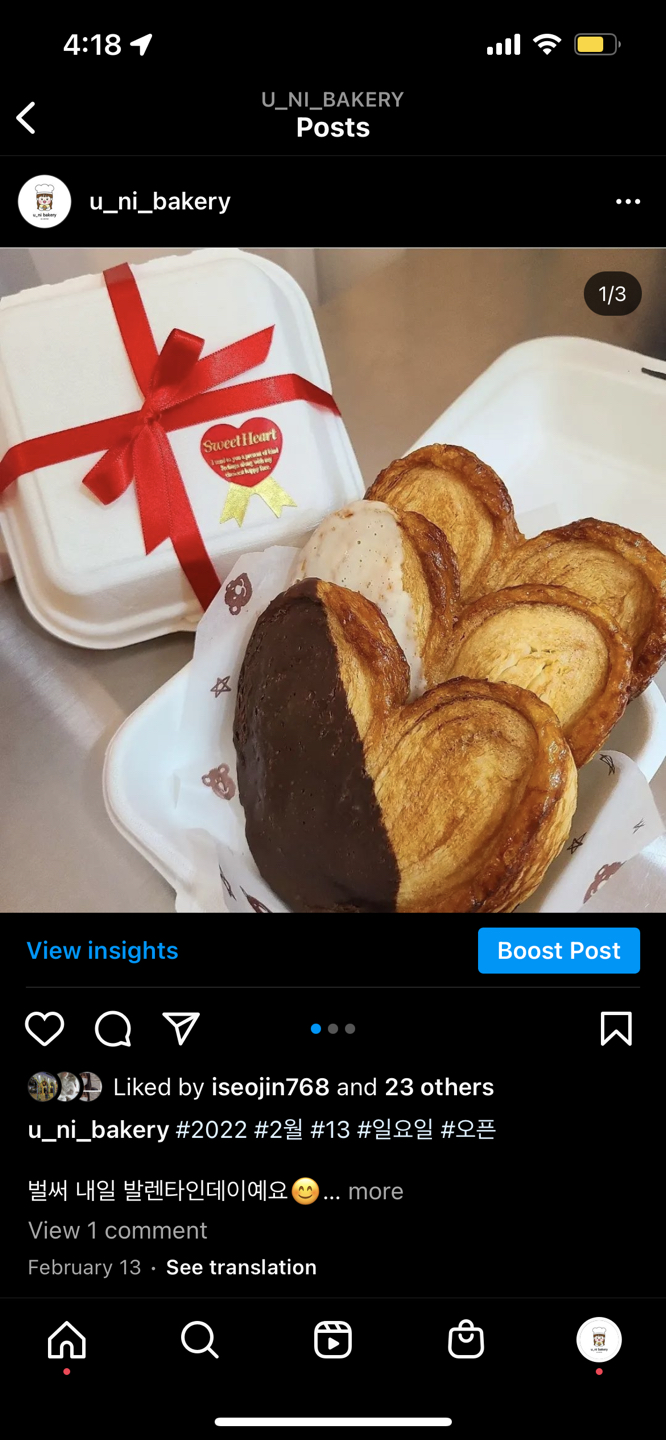This screenshot has height=1440, width=666.
Task: Open u_ni_bakery profile from post header
Action: pos(160,201)
